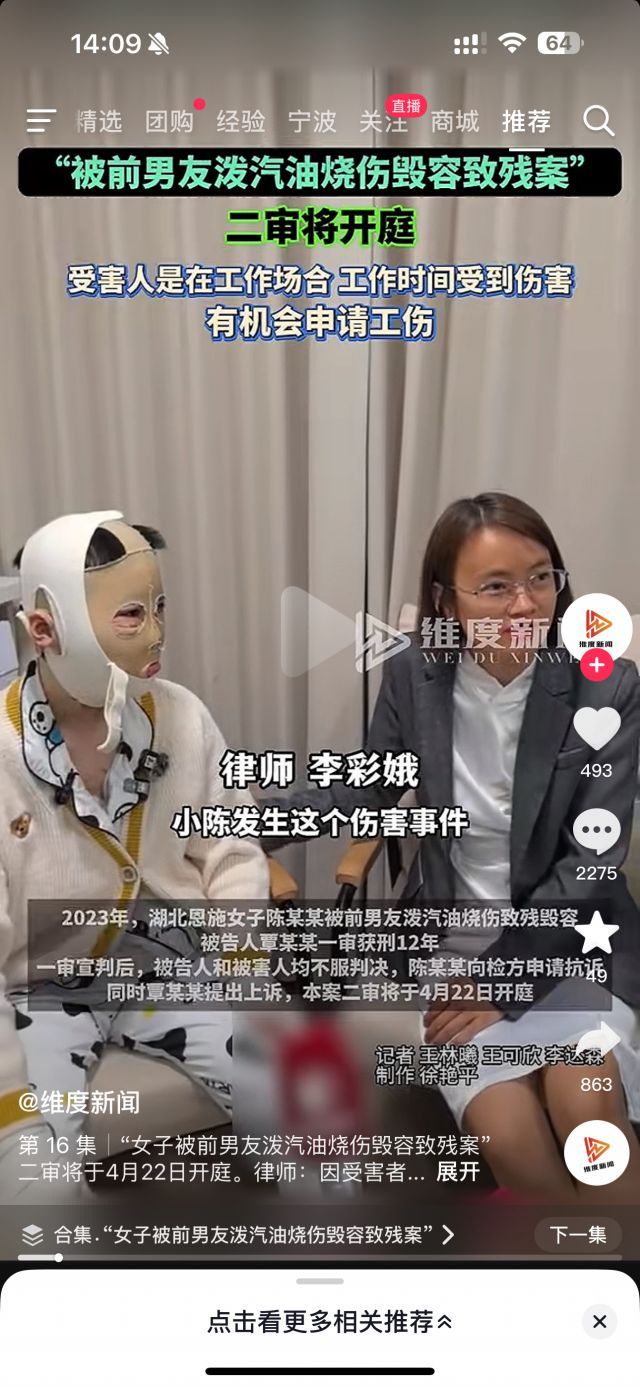The height and width of the screenshot is (1387, 640).
Task: Switch to the 关注 tab
Action: tap(384, 122)
